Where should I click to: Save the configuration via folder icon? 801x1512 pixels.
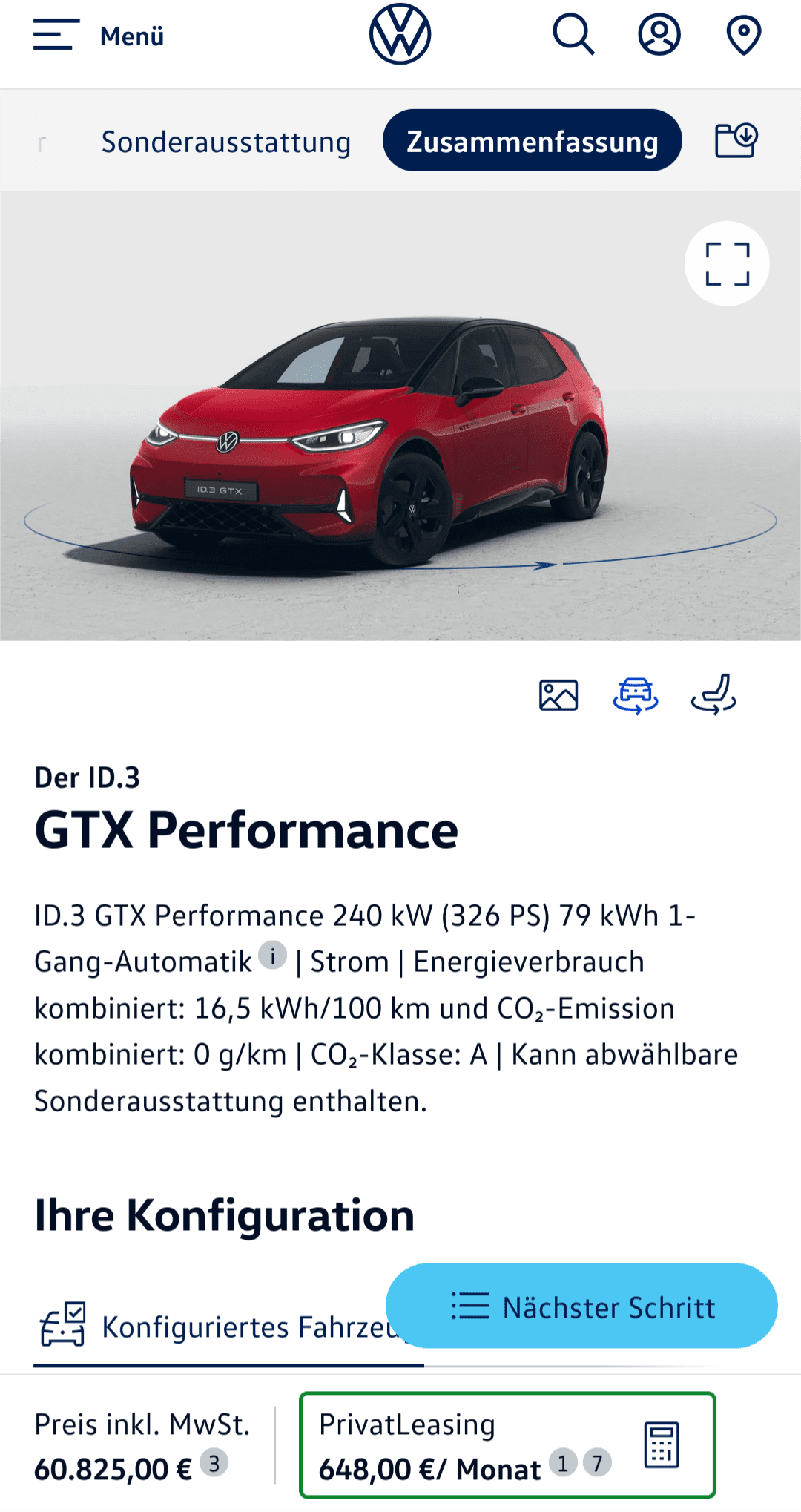736,140
